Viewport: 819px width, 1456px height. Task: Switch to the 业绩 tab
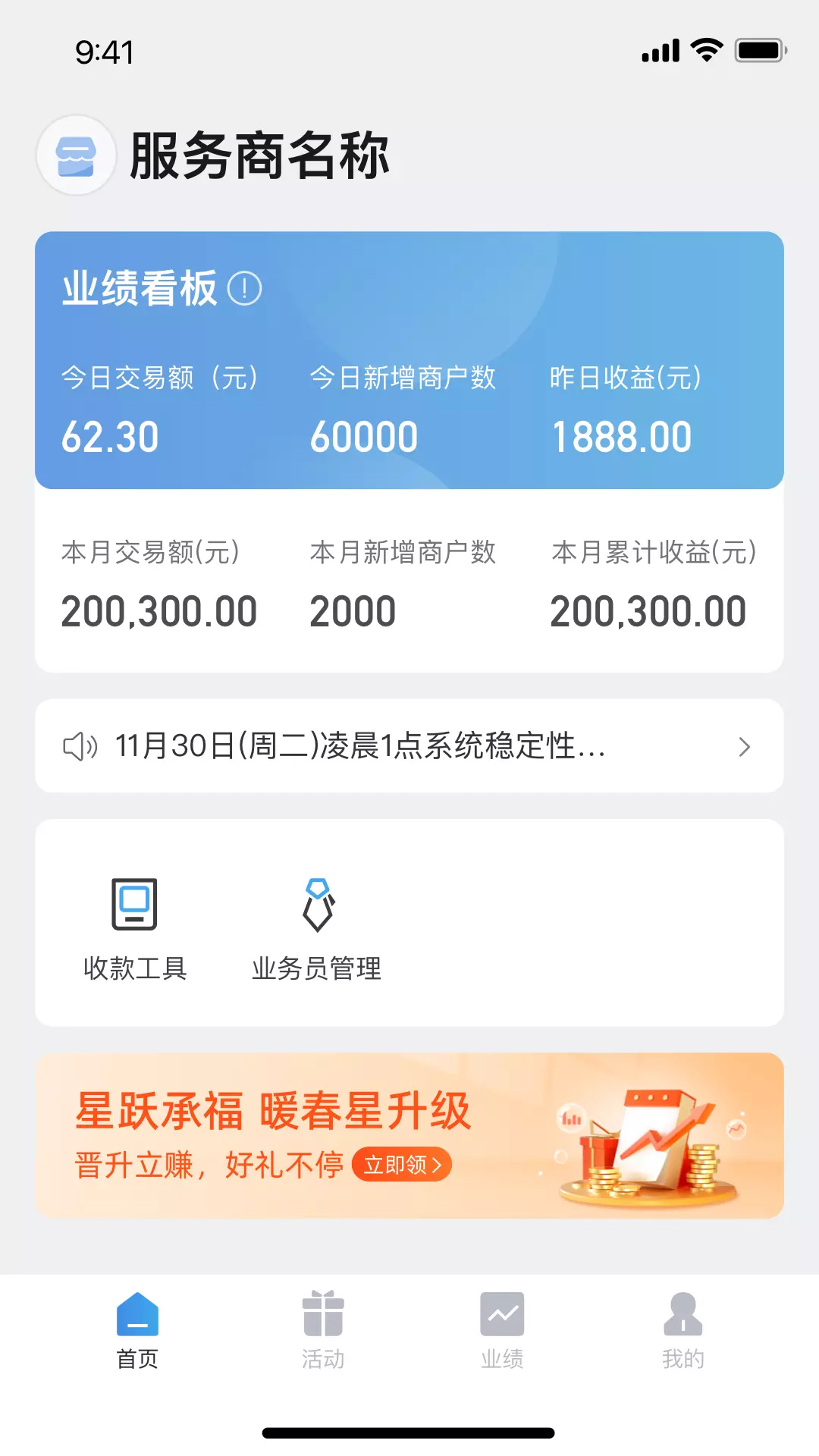coord(502,1330)
